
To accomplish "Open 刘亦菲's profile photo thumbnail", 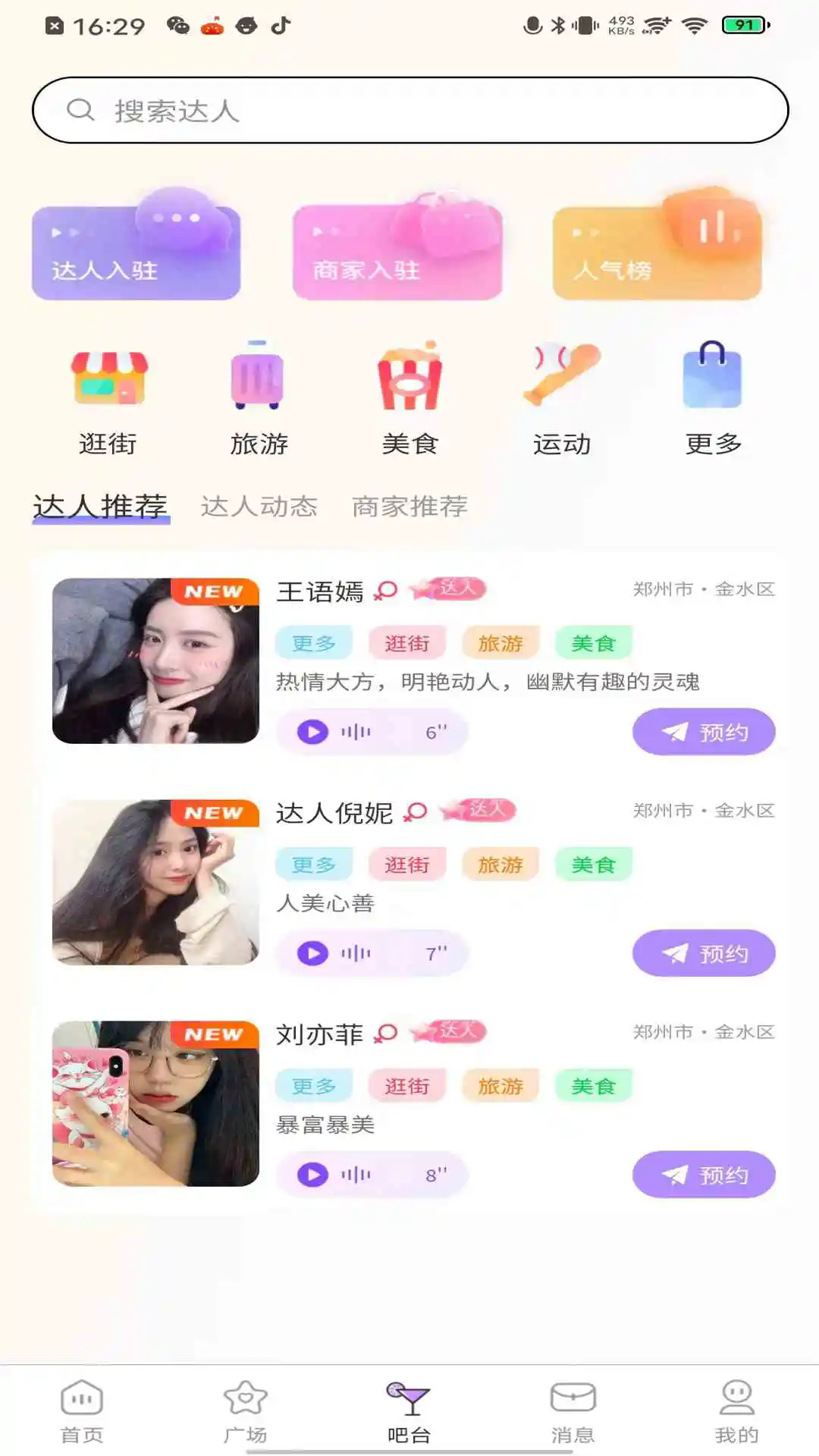I will [155, 1105].
